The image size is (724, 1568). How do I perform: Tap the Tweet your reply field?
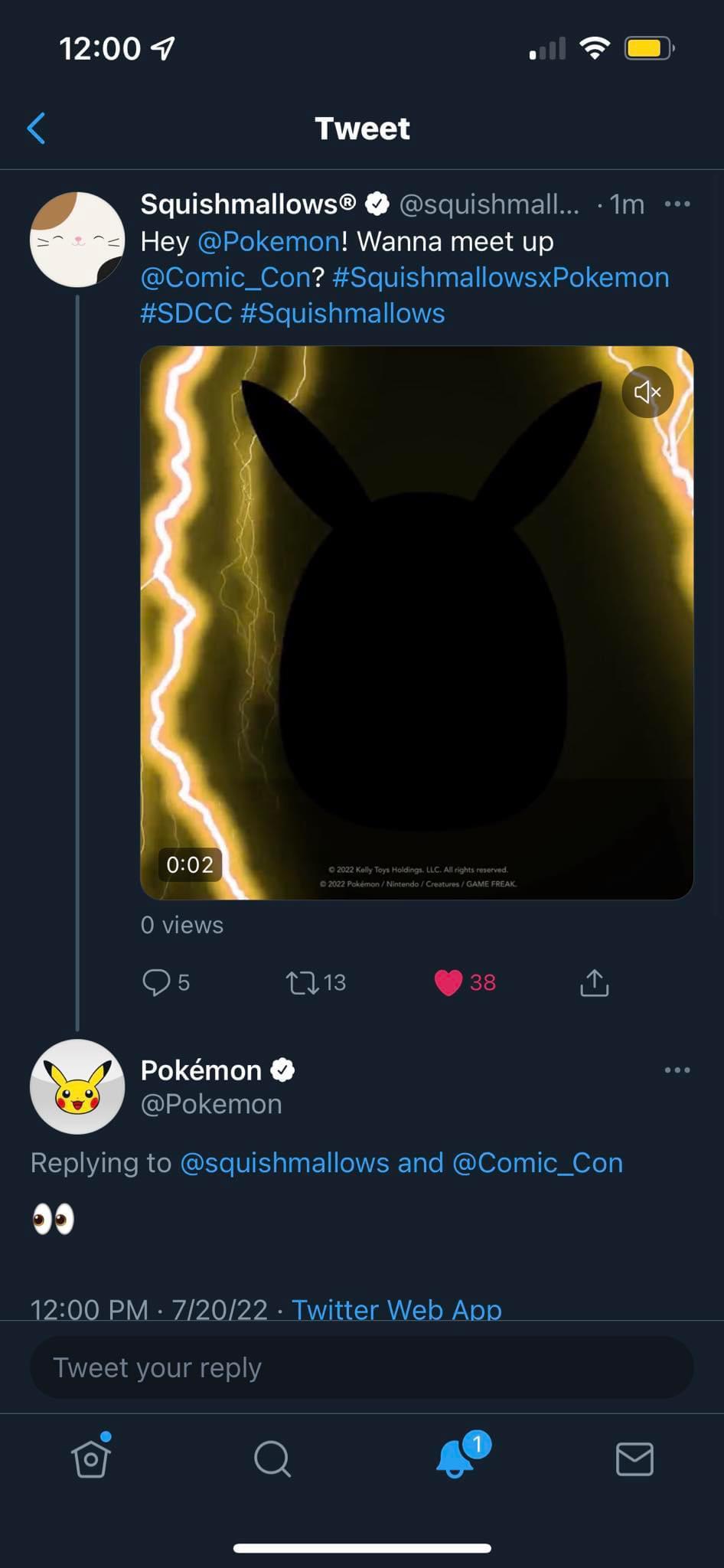[x=361, y=1367]
